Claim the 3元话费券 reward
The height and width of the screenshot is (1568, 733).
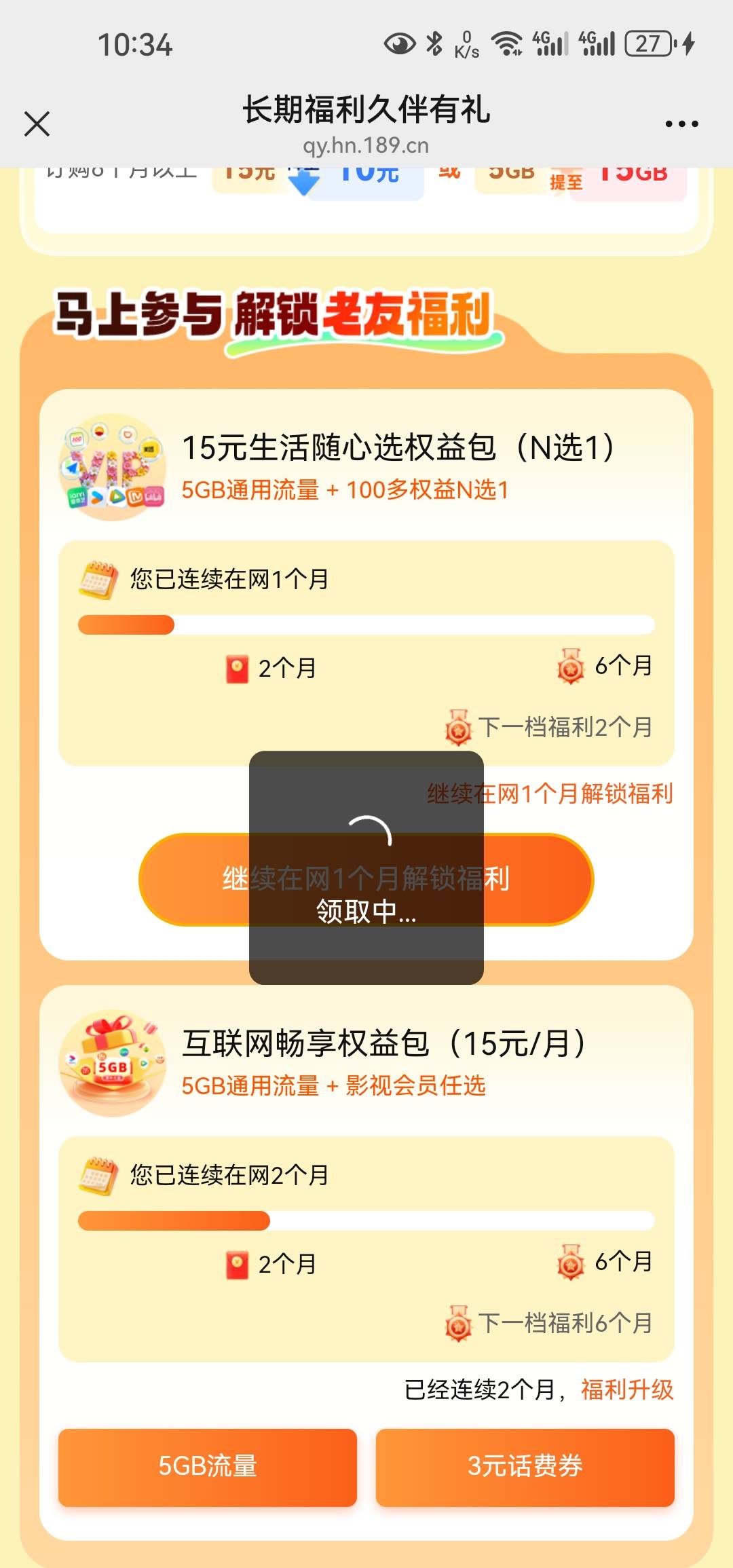[x=525, y=1467]
